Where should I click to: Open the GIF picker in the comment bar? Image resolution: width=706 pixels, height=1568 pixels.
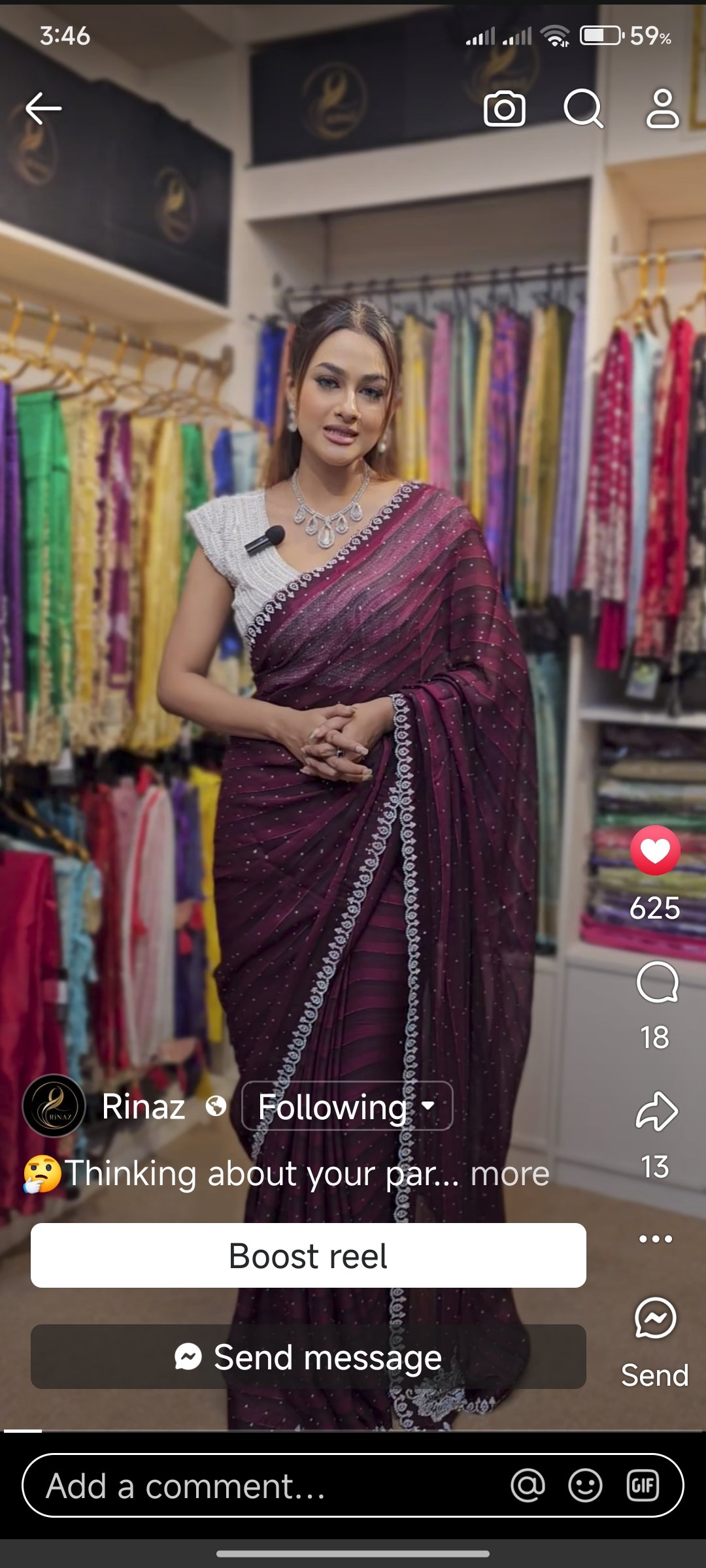pyautogui.click(x=643, y=1486)
